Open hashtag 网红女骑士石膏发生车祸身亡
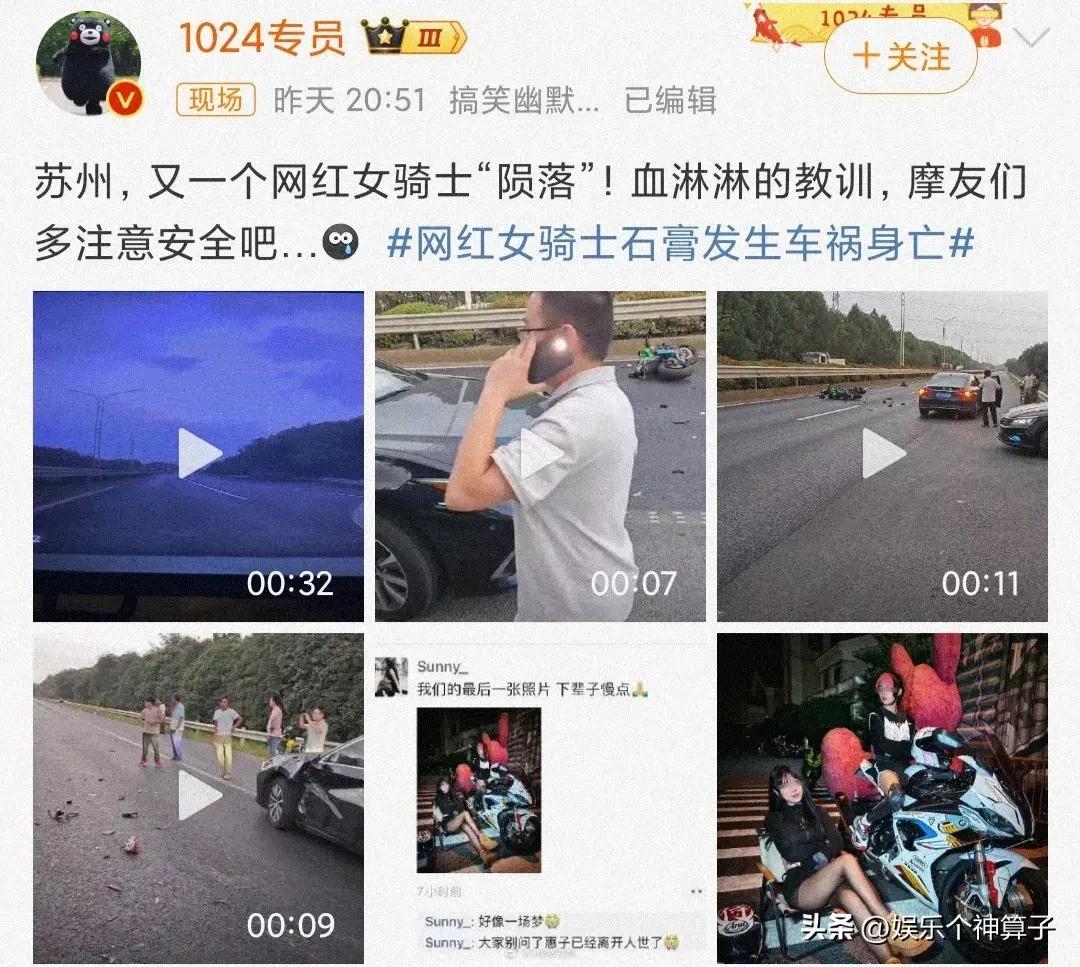Screen dimensions: 1080x967 tap(680, 243)
